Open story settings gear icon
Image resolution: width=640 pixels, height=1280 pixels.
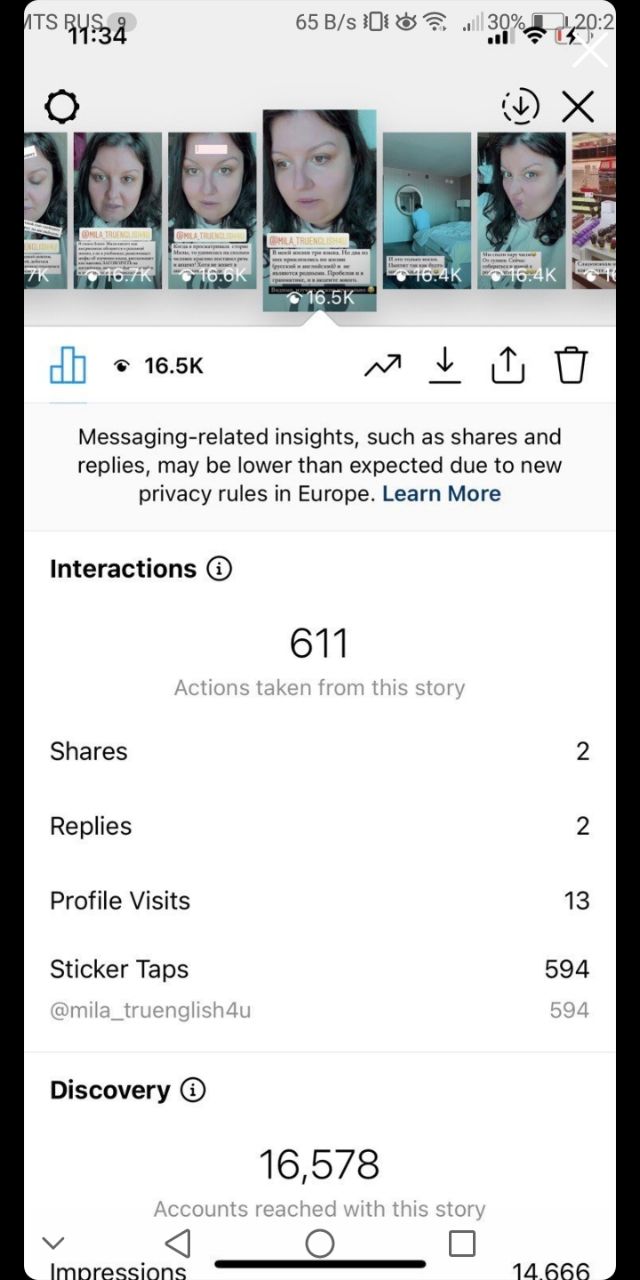[x=62, y=106]
